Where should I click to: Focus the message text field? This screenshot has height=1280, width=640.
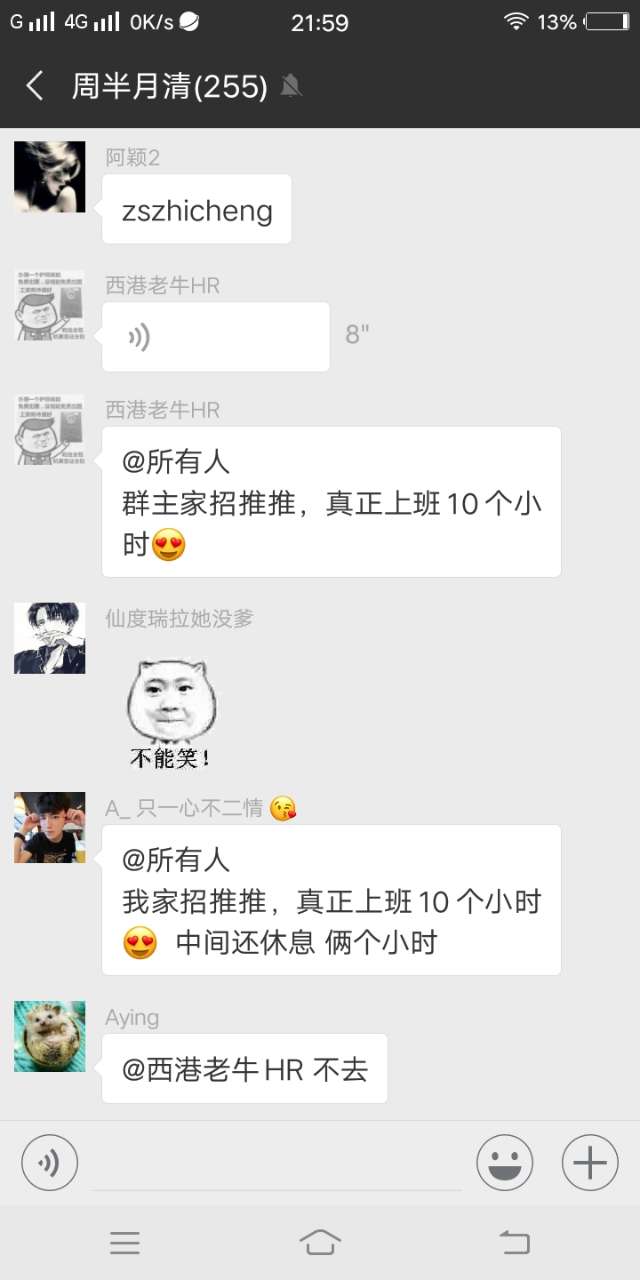pos(276,1164)
